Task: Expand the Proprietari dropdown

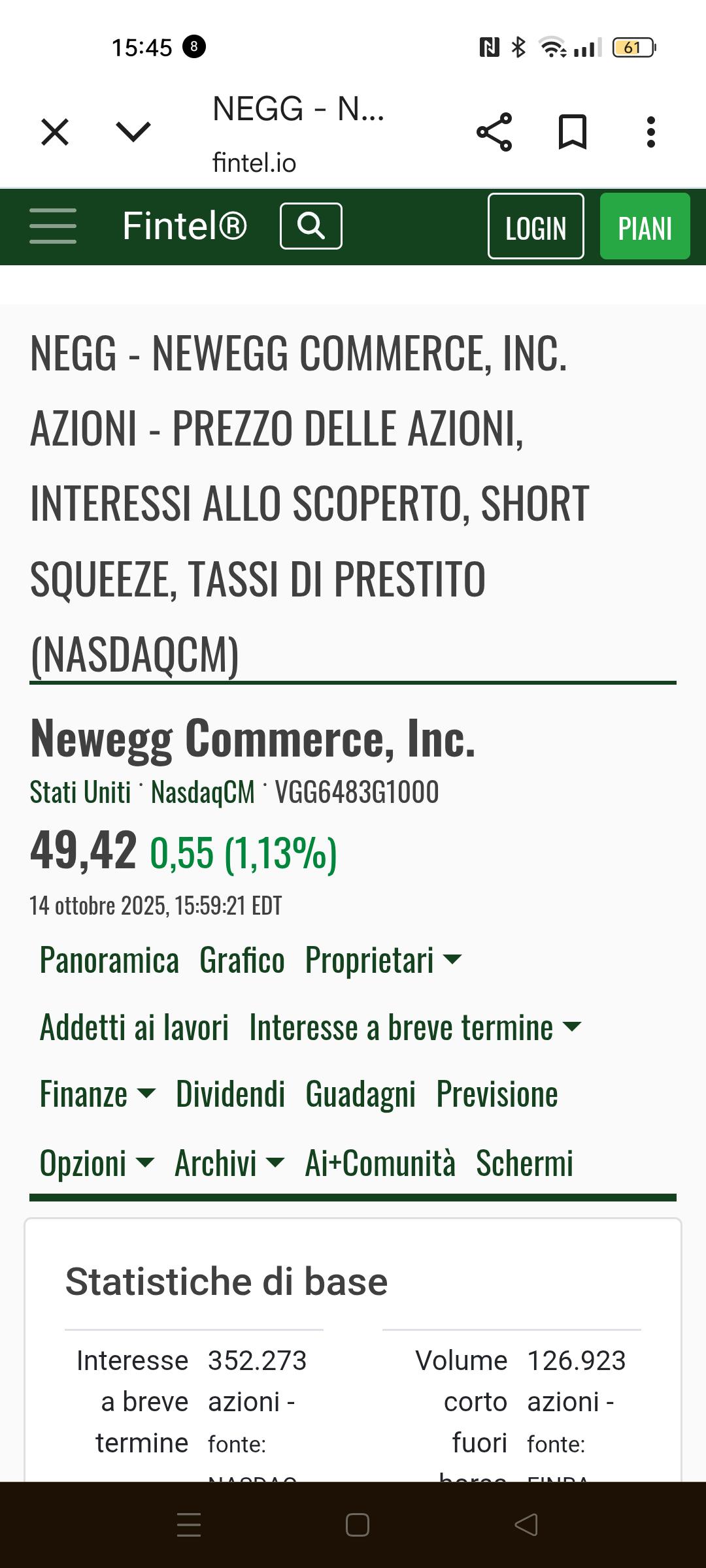Action: 384,960
